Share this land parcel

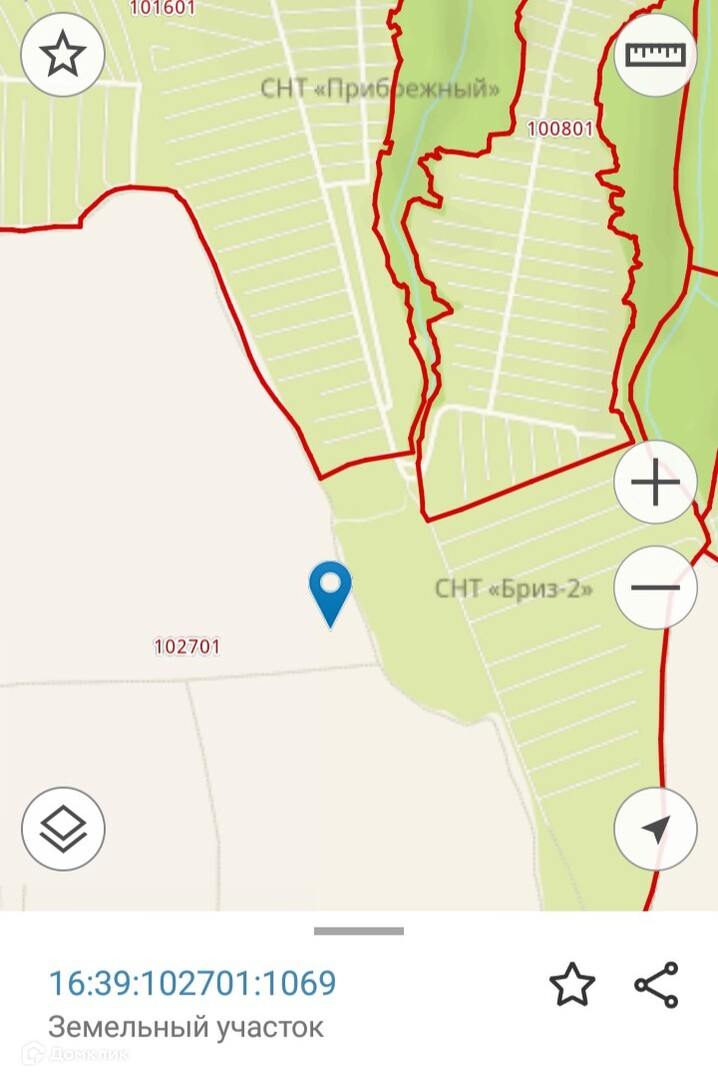pos(656,986)
